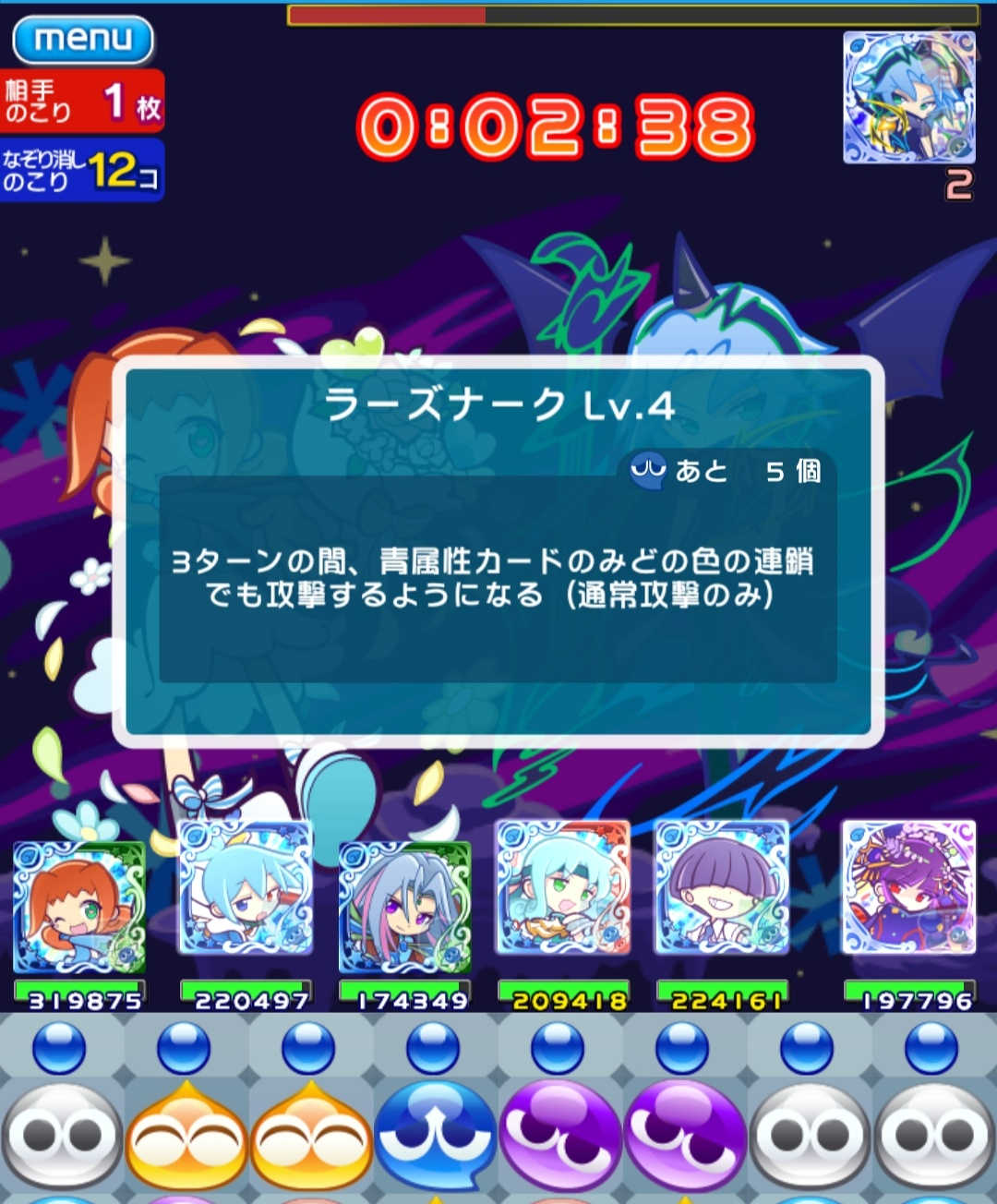
Task: Select the card with 220497 HP
Action: (x=245, y=887)
